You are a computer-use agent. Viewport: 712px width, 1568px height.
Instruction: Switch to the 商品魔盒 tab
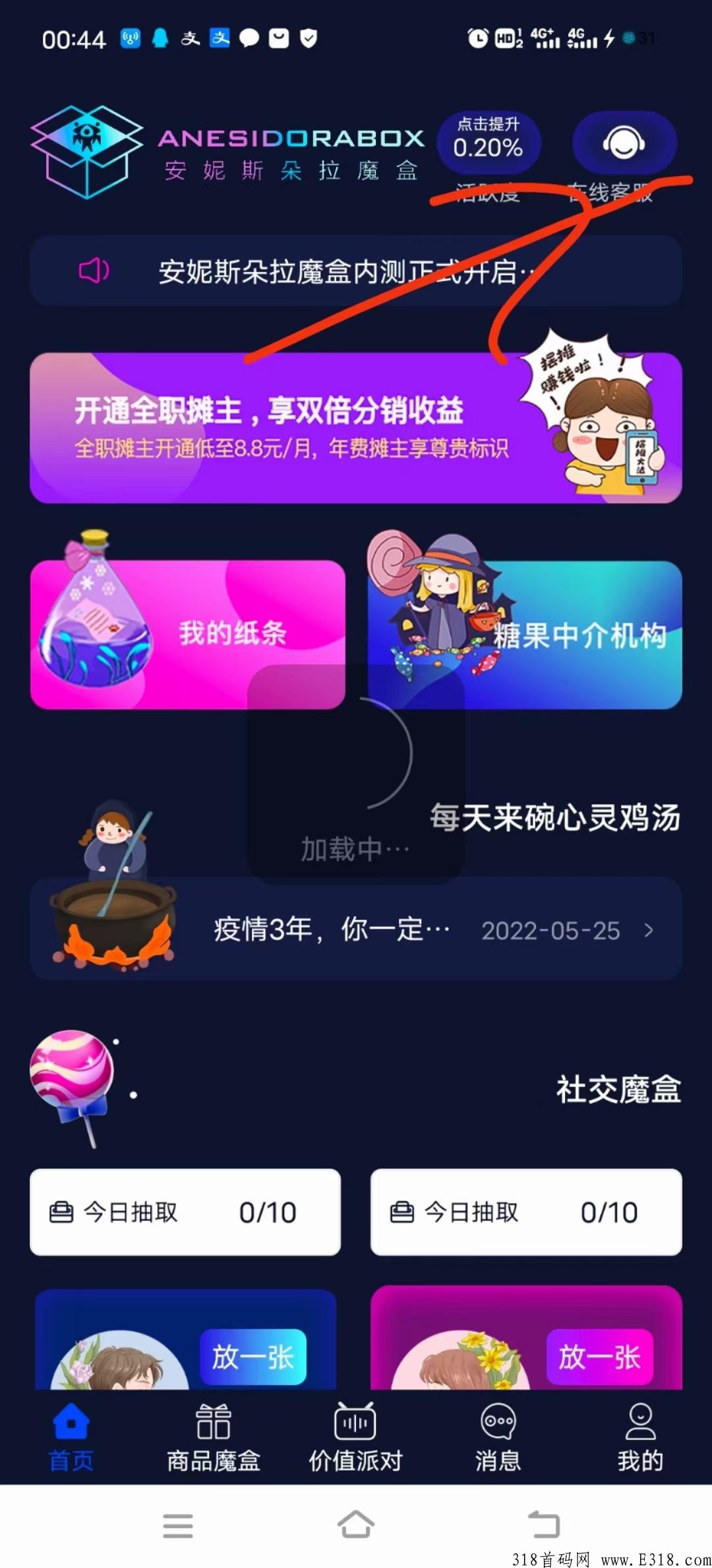click(214, 1439)
